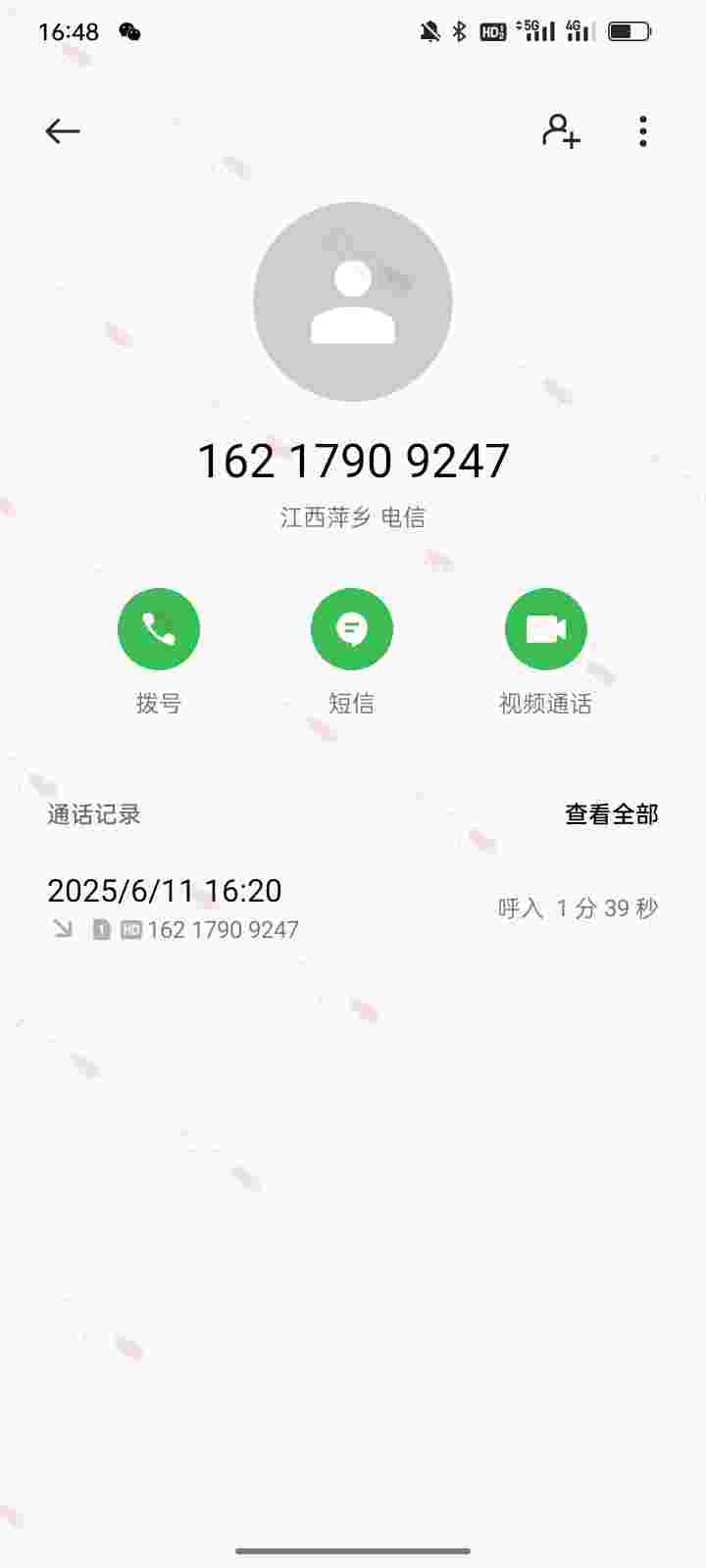Send a text via the 短信 button
Viewport: 706px width, 1568px height.
(352, 629)
